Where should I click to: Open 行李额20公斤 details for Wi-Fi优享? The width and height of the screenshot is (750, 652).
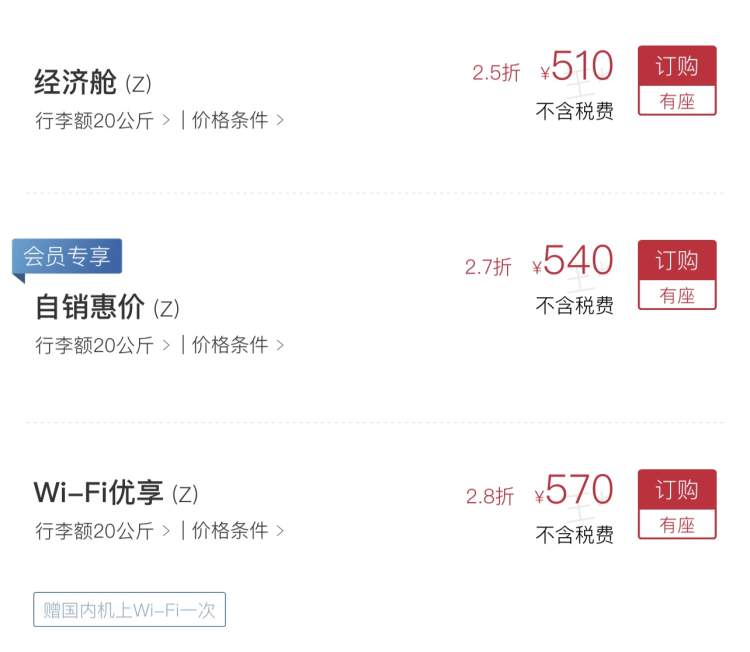point(102,531)
